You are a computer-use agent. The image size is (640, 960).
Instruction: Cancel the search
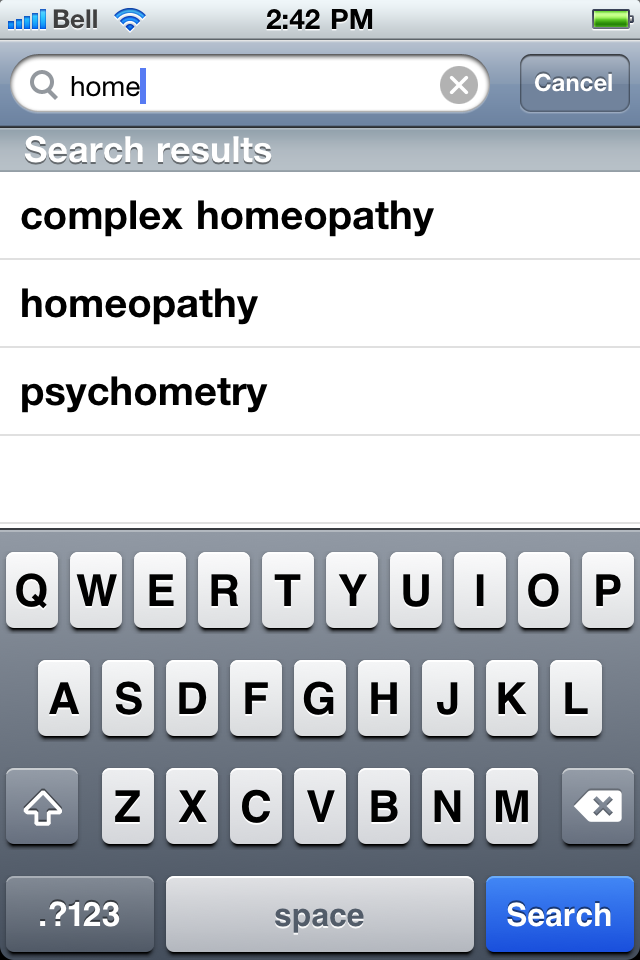[x=573, y=83]
